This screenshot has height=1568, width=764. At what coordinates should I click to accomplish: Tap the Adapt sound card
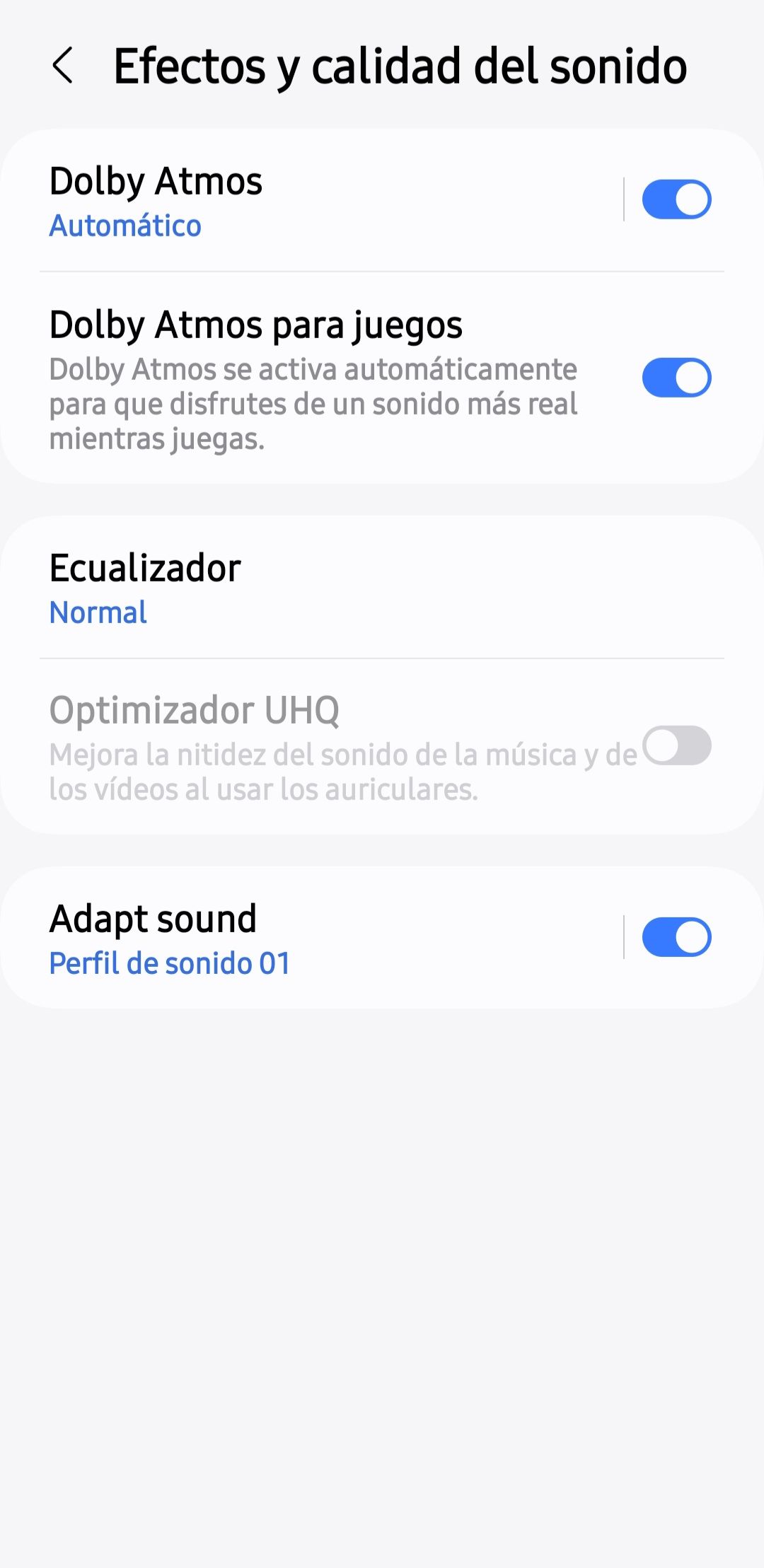click(283, 936)
